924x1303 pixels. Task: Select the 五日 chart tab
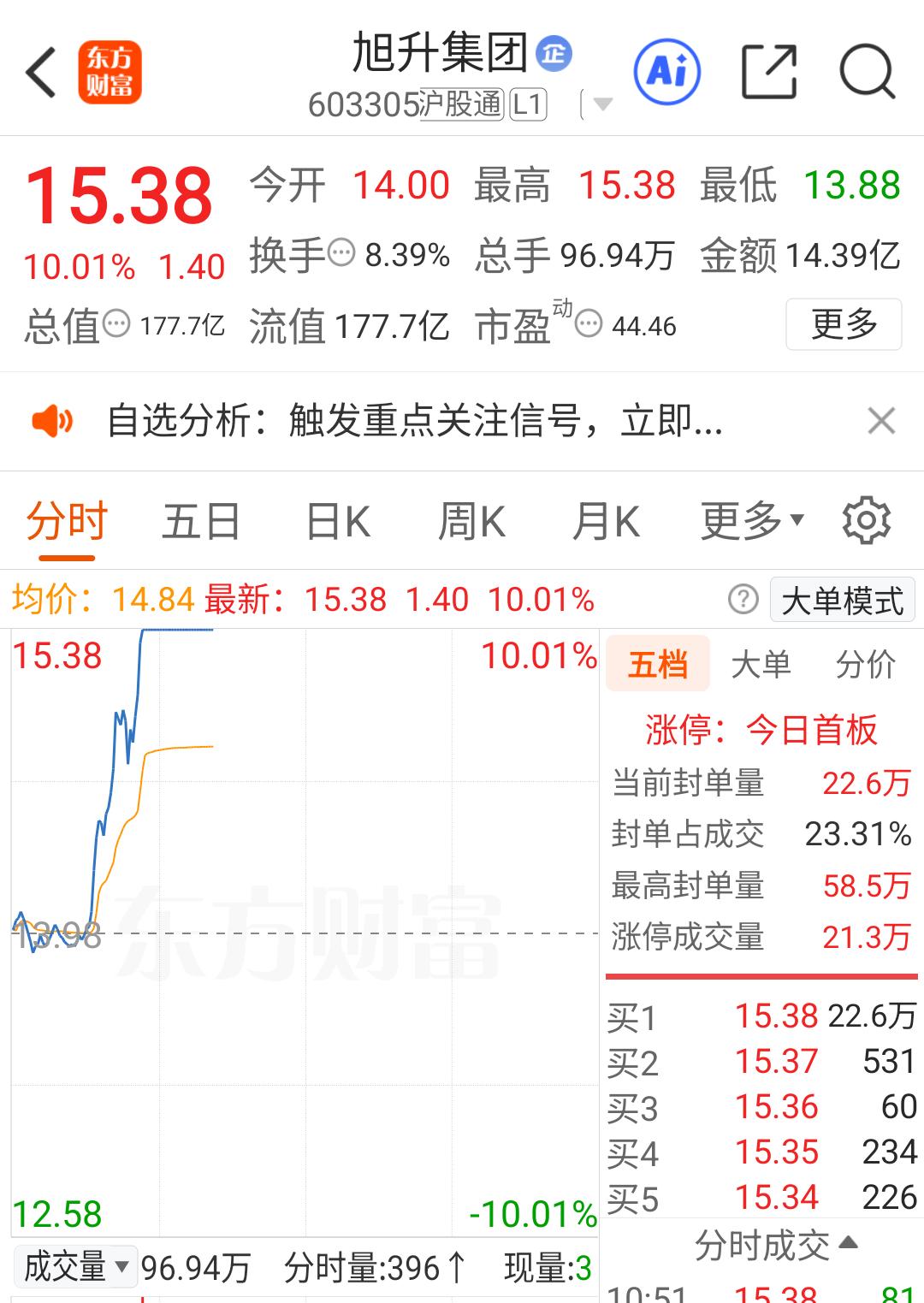tap(199, 520)
